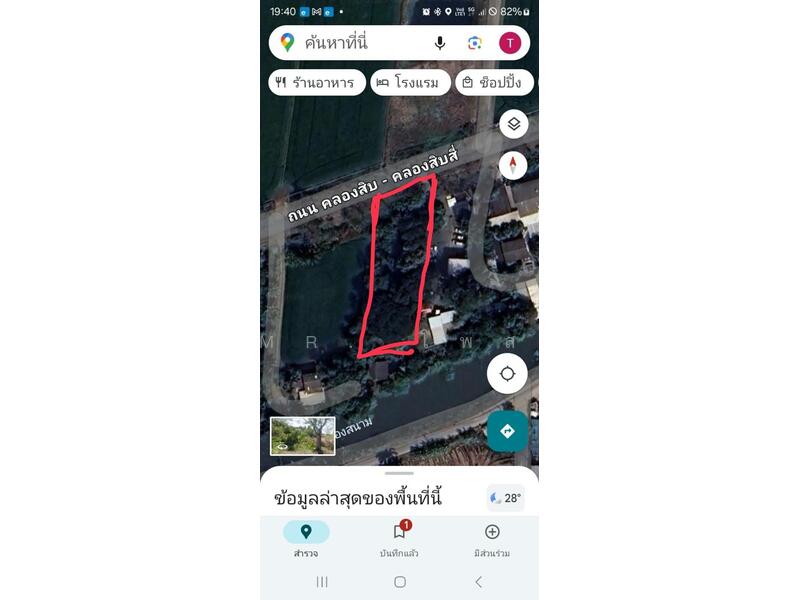Open the account profile avatar
This screenshot has width=800, height=600.
510,43
